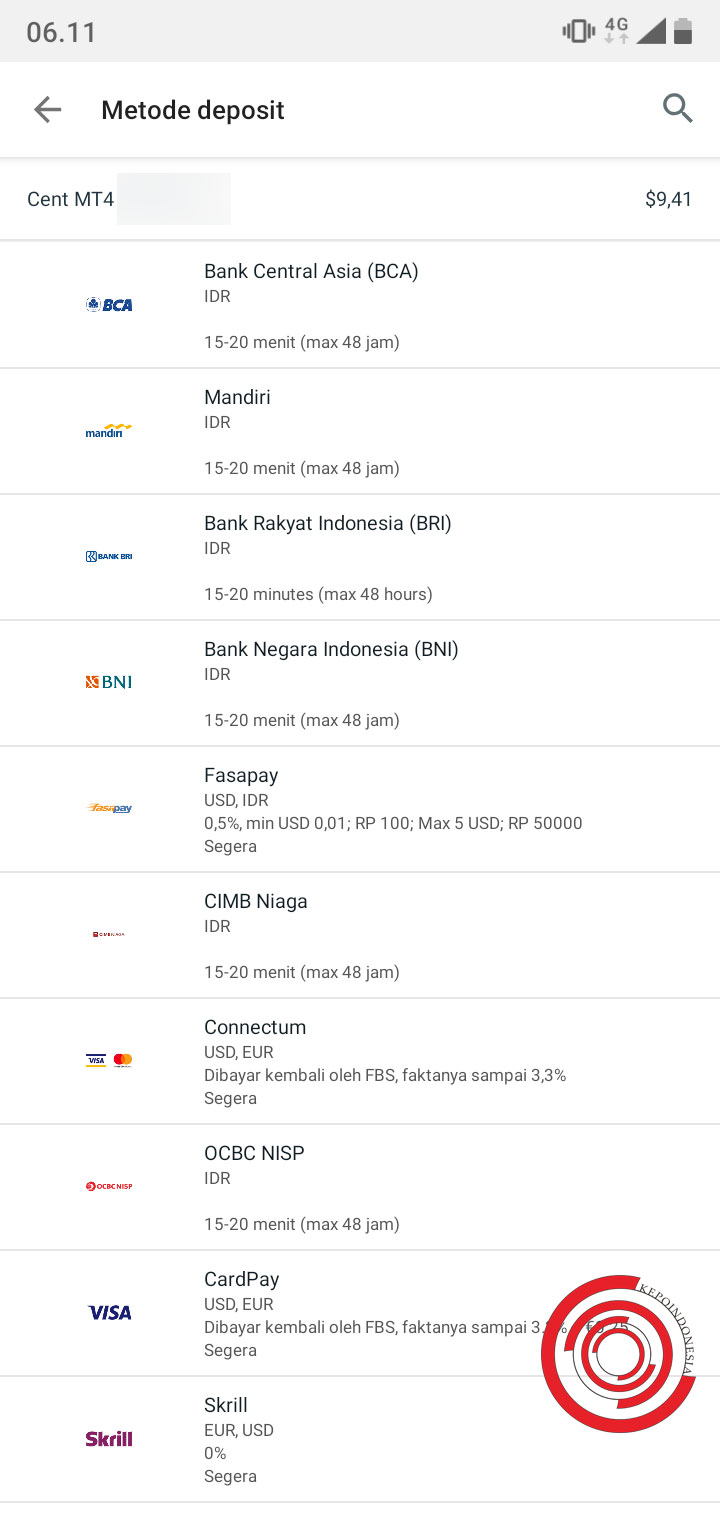Viewport: 720px width, 1520px height.
Task: Tap the BNI logo icon
Action: pos(108,682)
